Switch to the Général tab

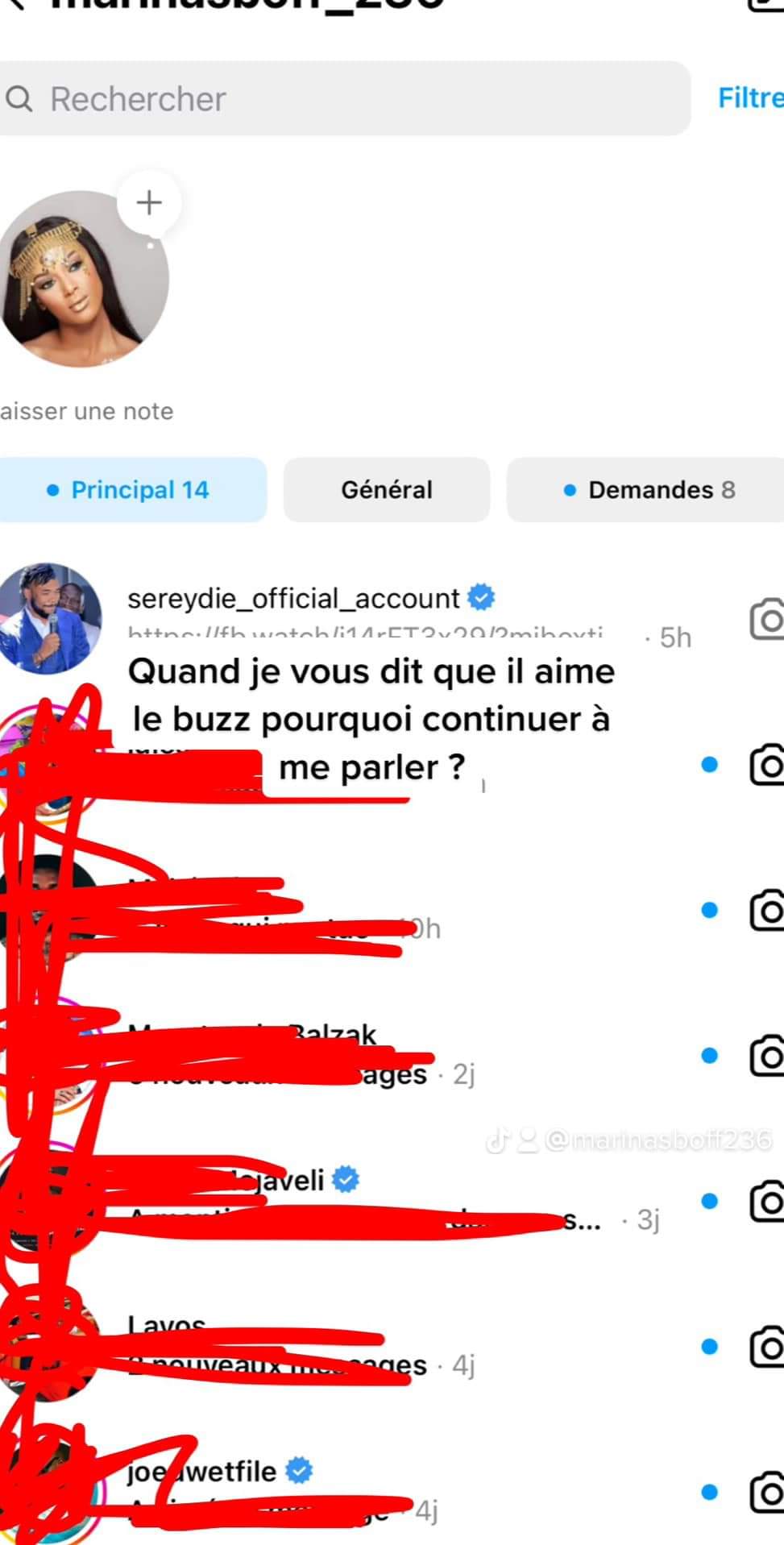pos(387,490)
